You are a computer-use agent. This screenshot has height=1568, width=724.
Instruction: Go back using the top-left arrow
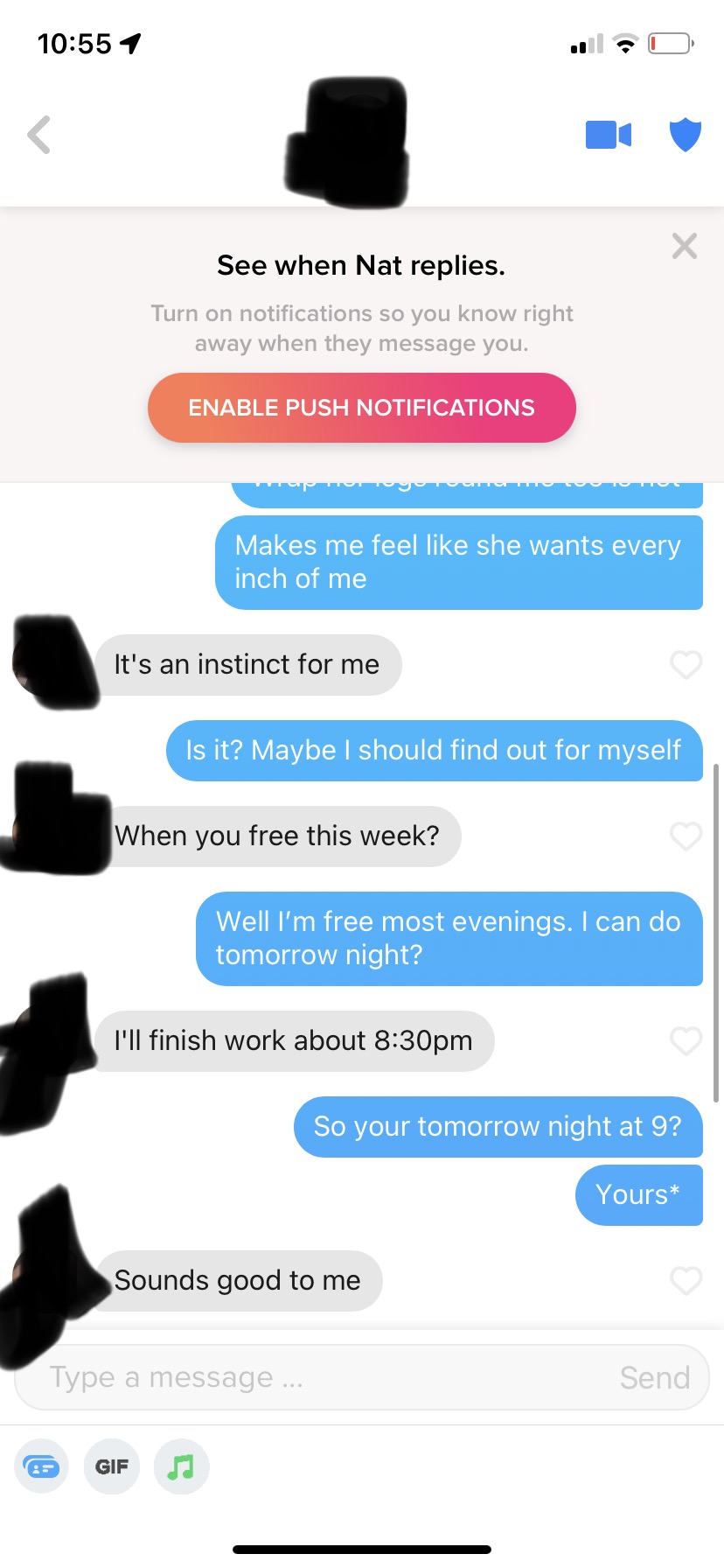click(x=39, y=135)
